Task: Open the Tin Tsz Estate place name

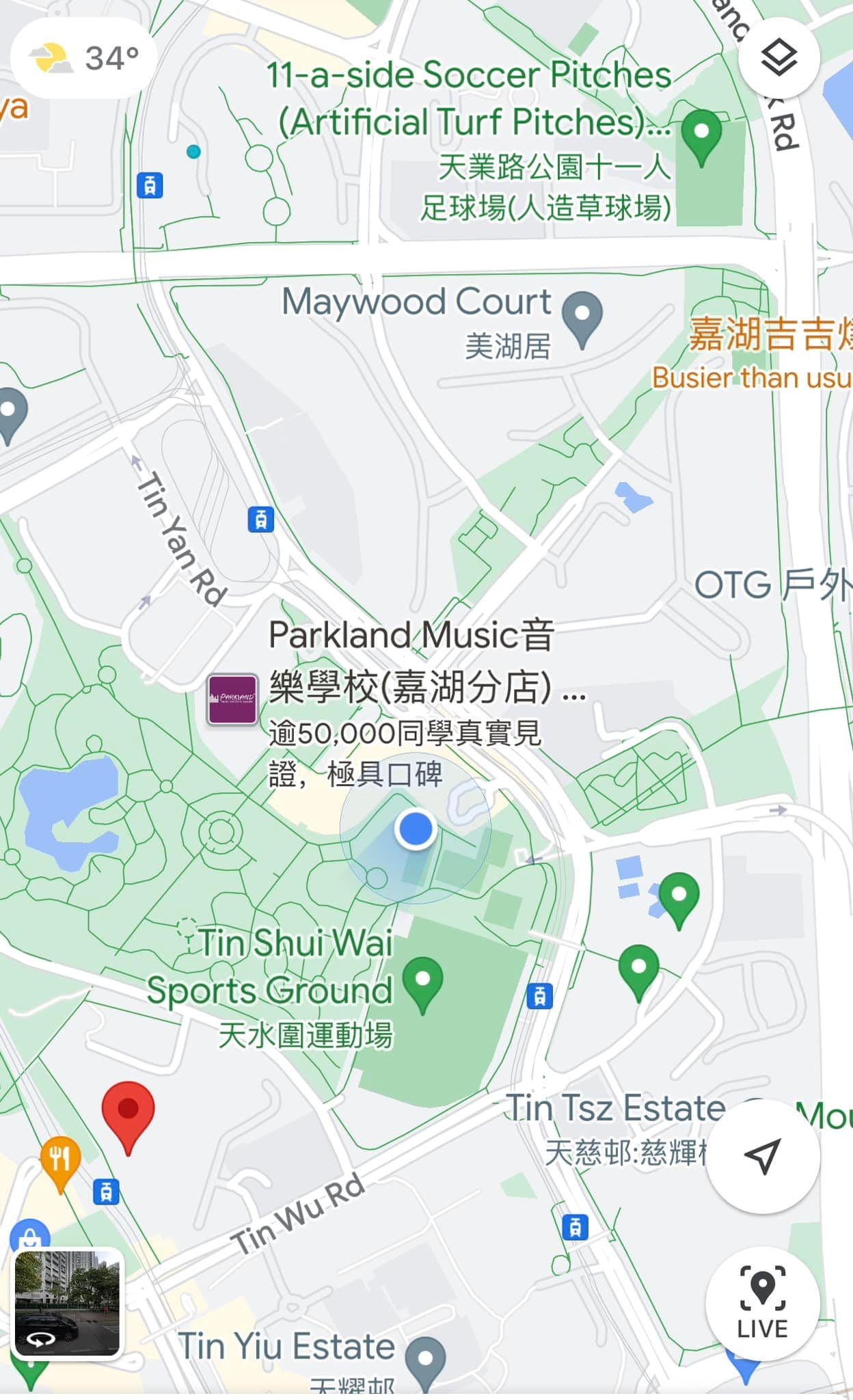Action: (x=616, y=1105)
